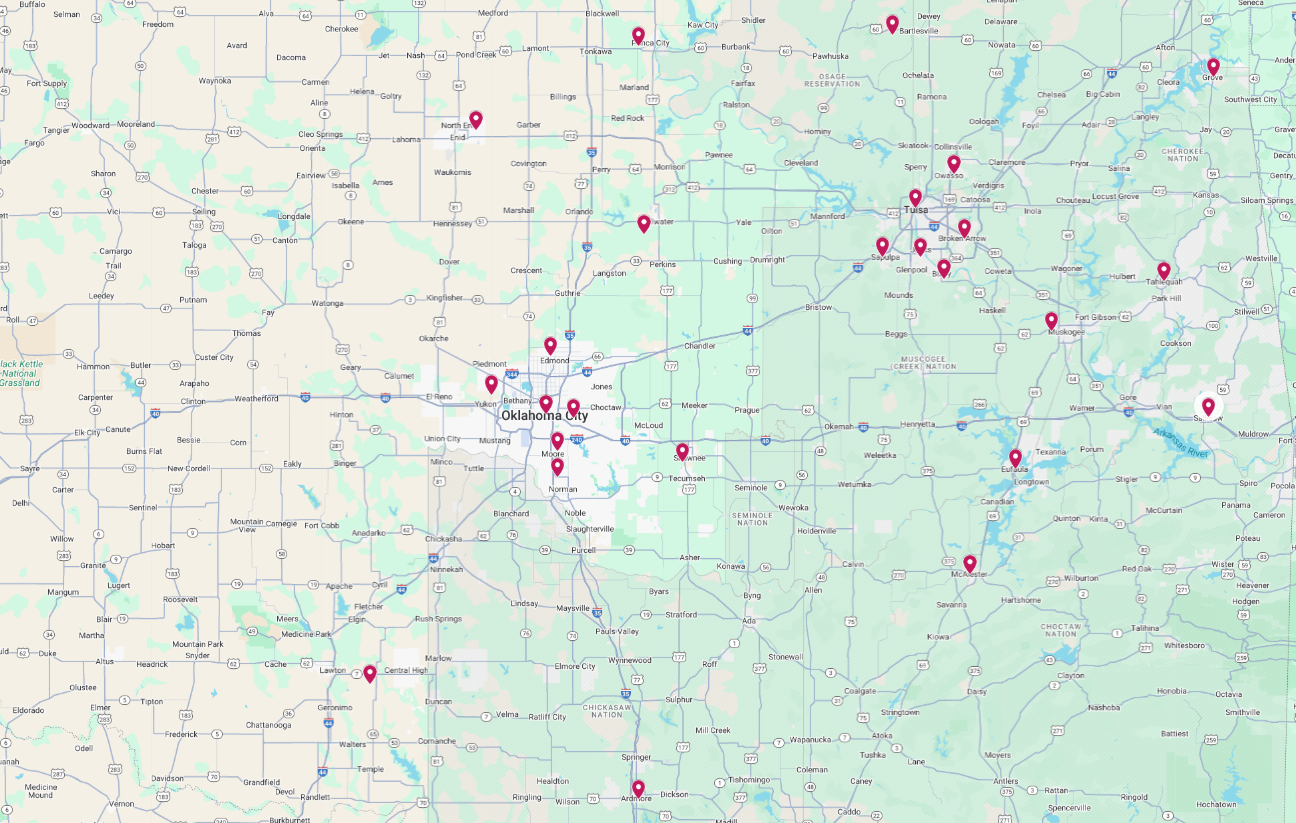1296x823 pixels.
Task: Tap the marker at Owasso
Action: [x=954, y=163]
